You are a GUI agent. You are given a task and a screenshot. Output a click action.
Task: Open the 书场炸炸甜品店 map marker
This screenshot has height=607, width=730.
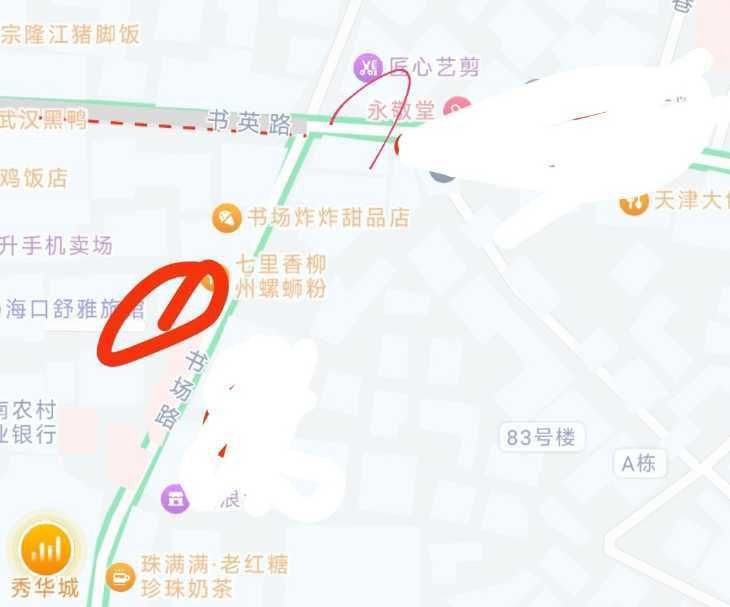point(227,217)
